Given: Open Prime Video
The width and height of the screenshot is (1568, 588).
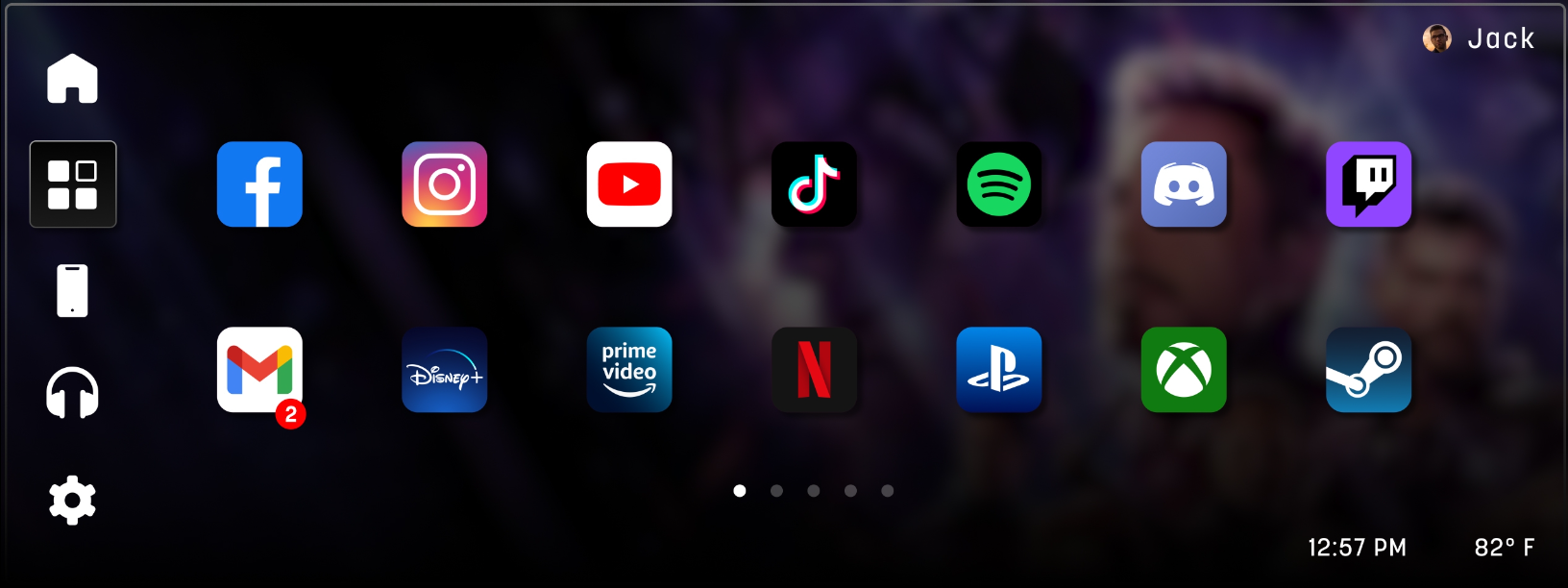Looking at the screenshot, I should (629, 370).
